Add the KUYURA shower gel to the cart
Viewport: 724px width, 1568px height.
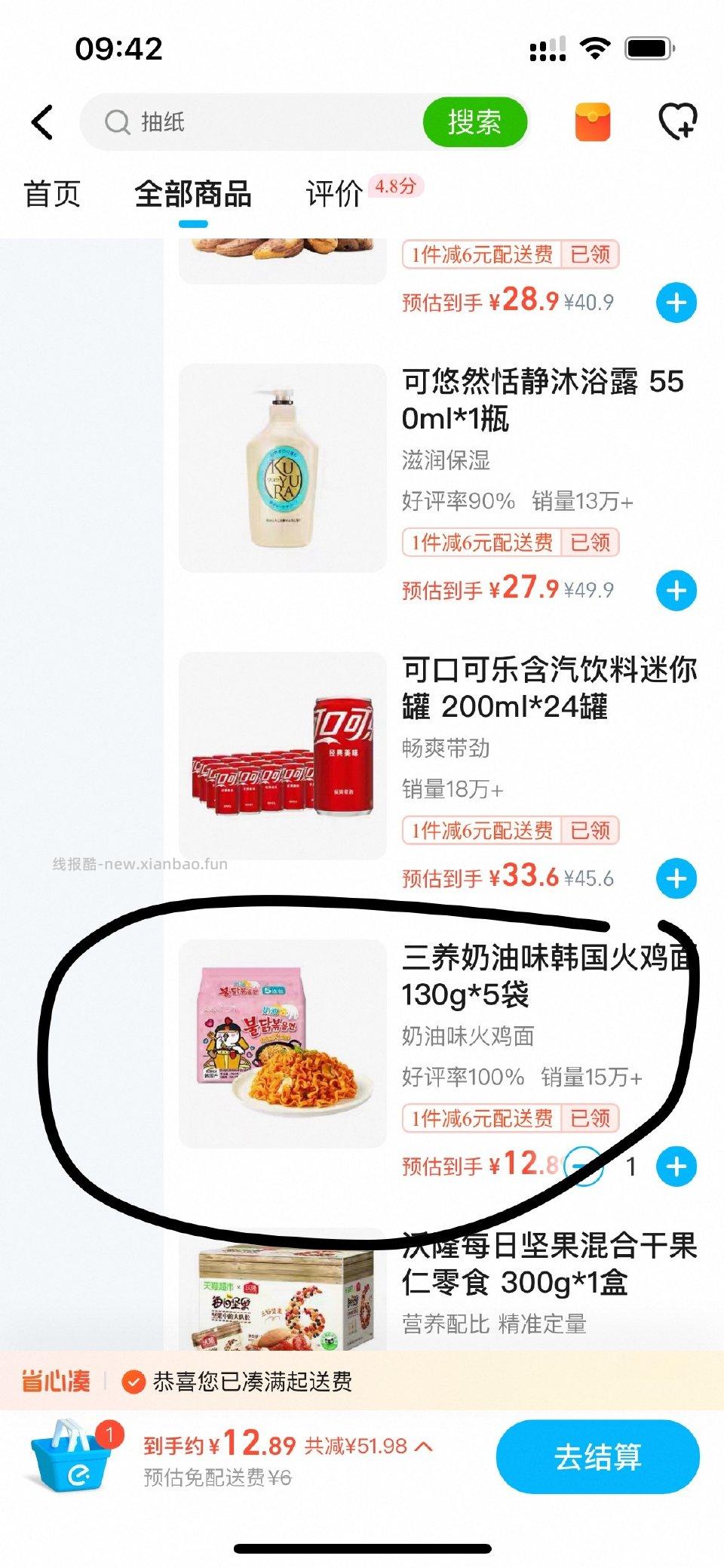676,589
